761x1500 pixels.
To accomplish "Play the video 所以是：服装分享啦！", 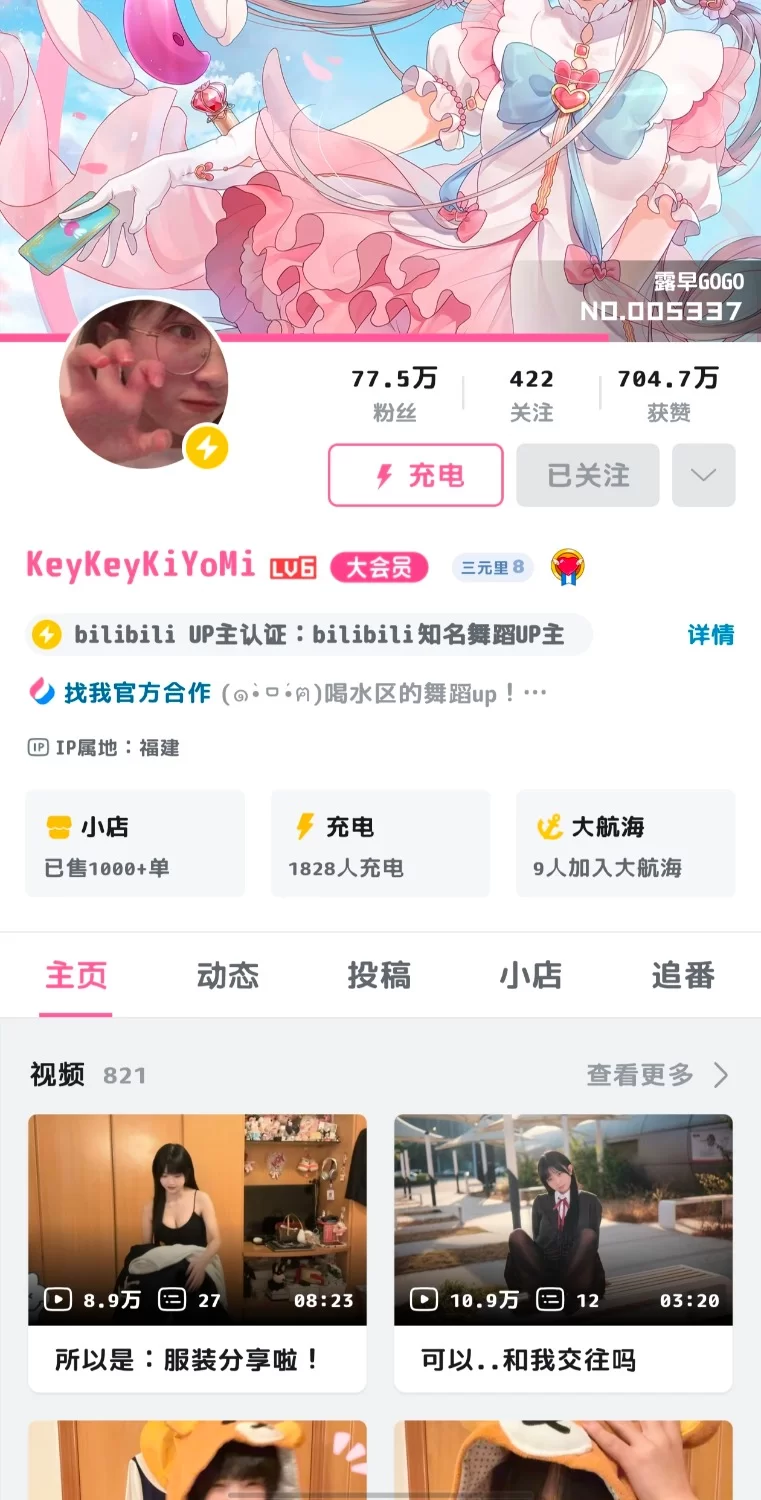I will (x=197, y=1220).
